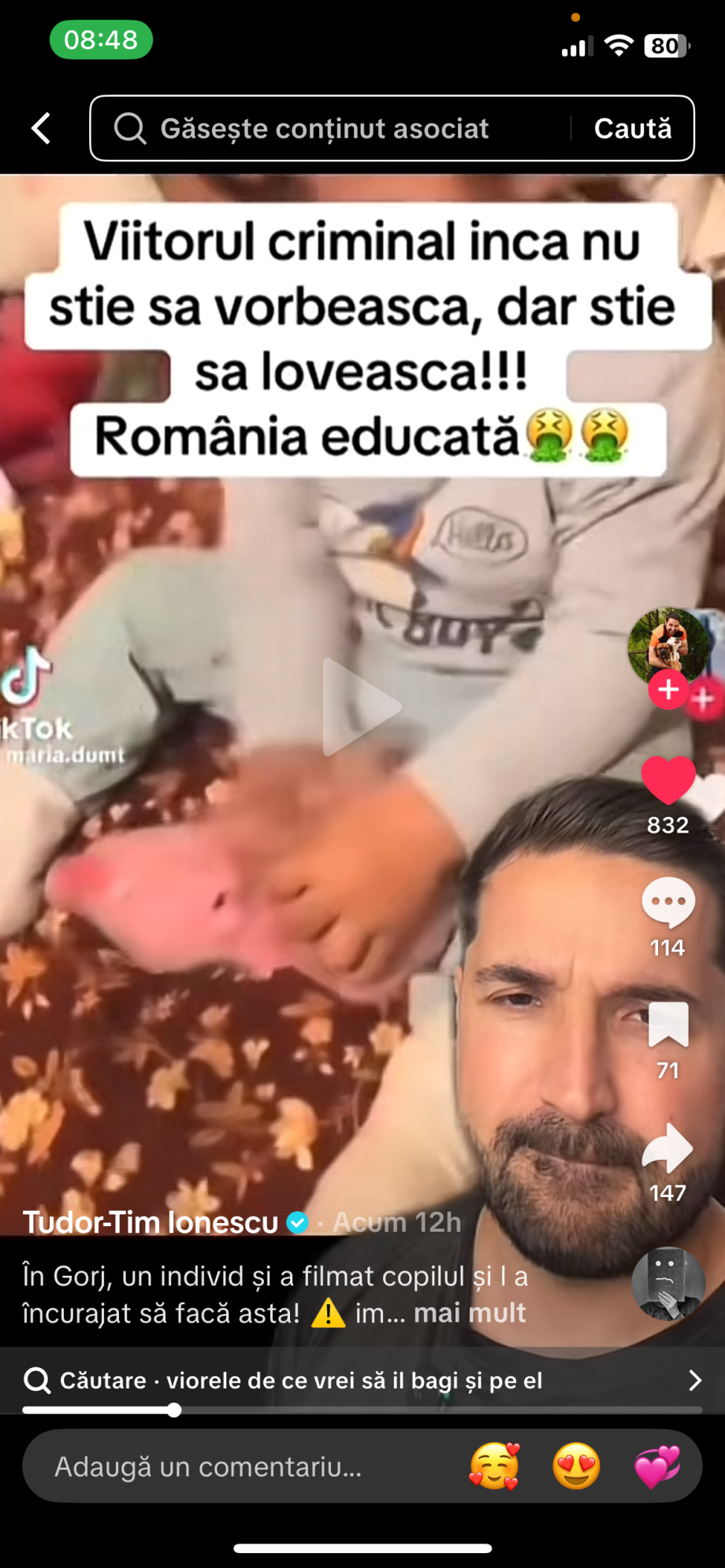This screenshot has width=725, height=1568.
Task: Share this video with the arrow icon
Action: click(667, 1148)
